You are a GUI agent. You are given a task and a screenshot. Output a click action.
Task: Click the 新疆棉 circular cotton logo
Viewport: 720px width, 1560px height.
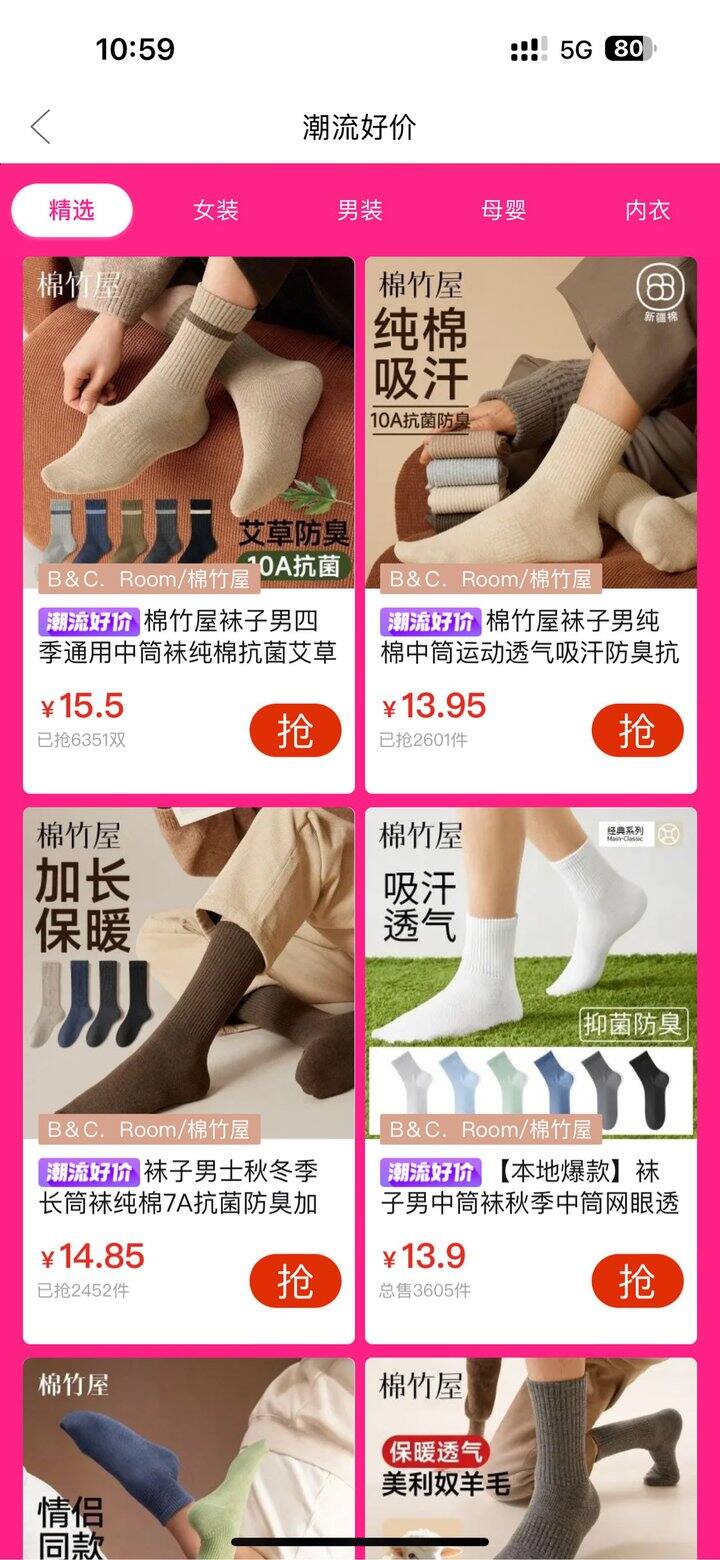click(x=659, y=290)
